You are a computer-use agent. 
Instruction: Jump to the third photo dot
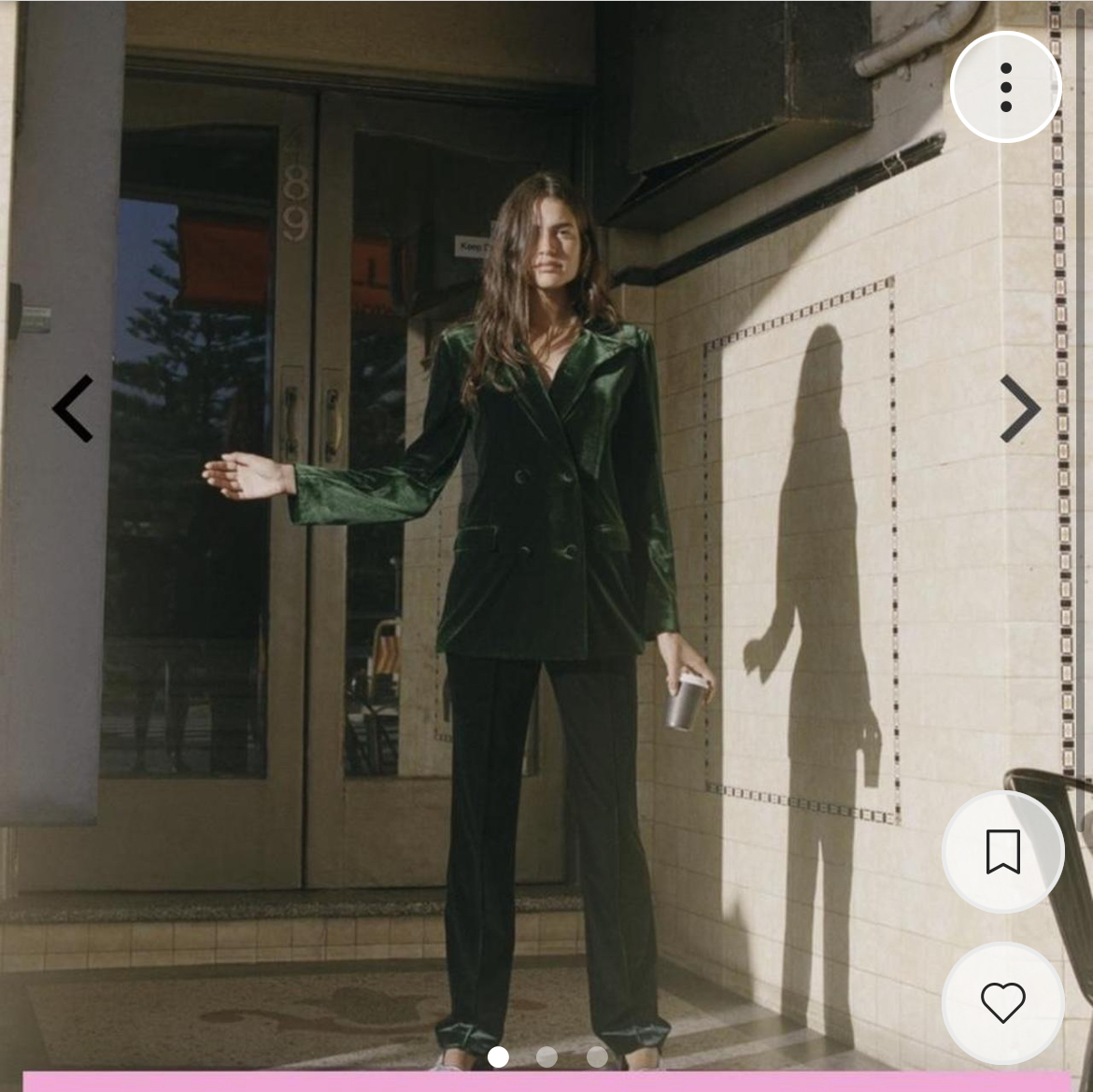click(x=597, y=1057)
